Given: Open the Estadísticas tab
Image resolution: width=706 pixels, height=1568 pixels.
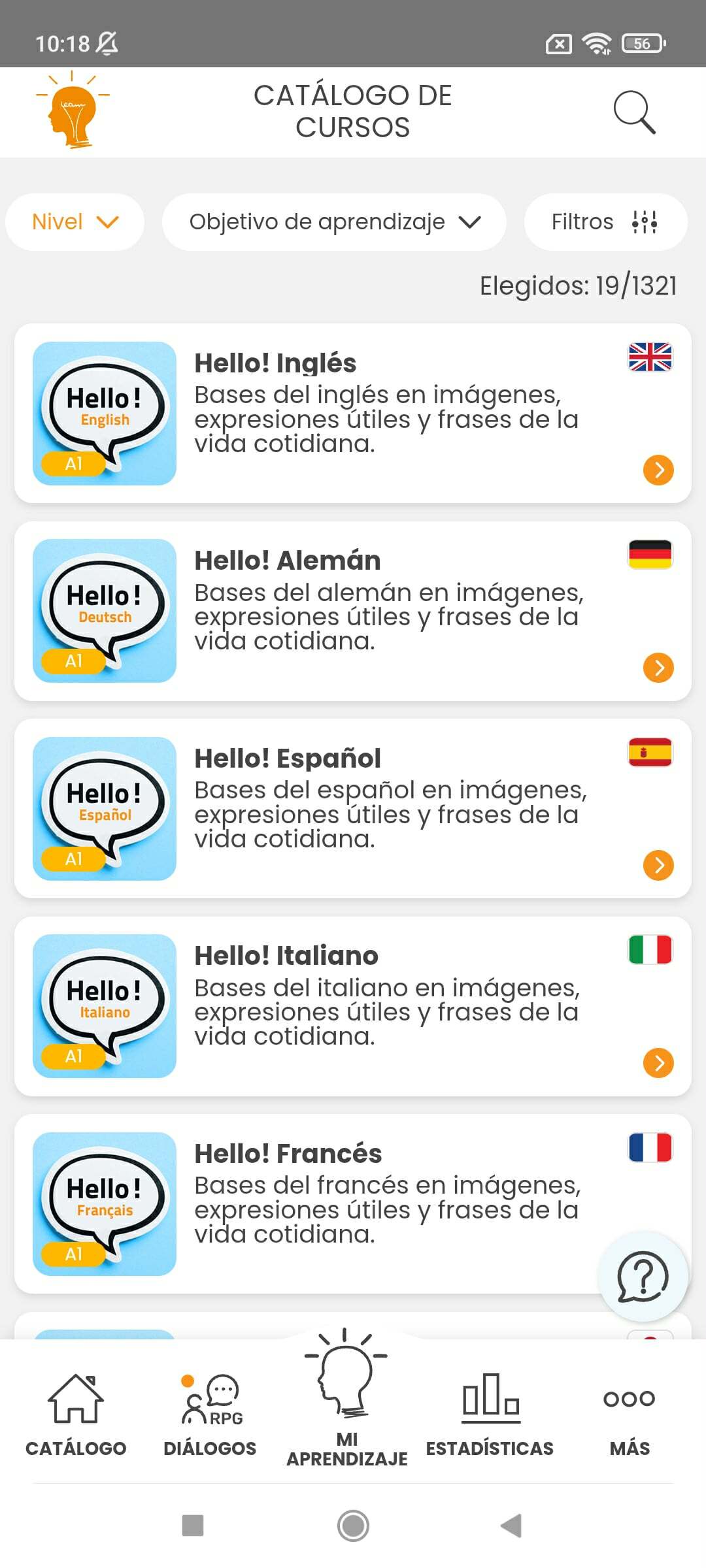Looking at the screenshot, I should click(x=490, y=1415).
